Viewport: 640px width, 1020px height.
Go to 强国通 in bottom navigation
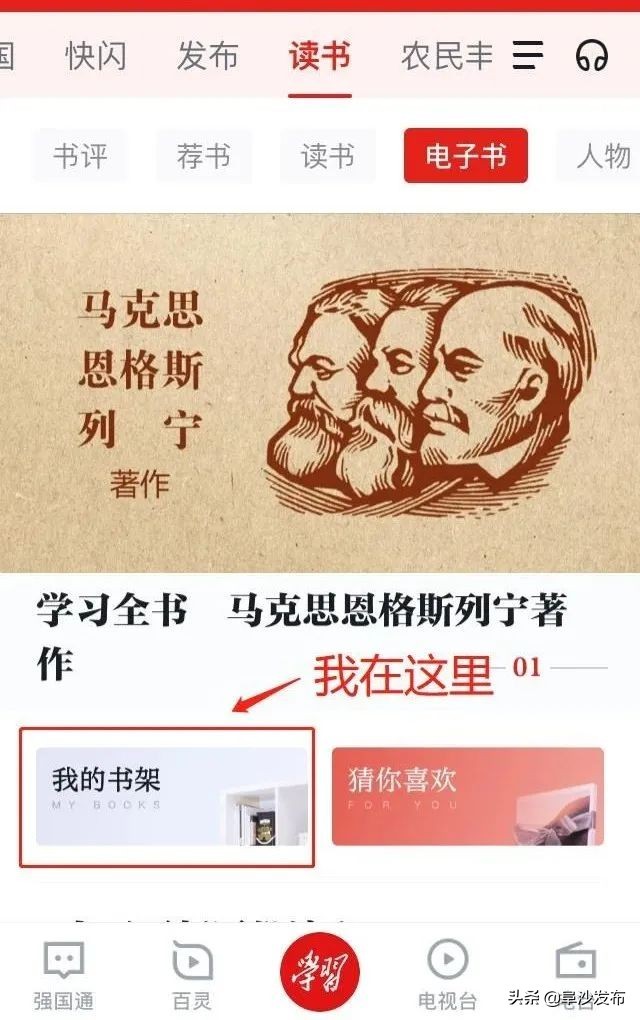click(x=64, y=975)
